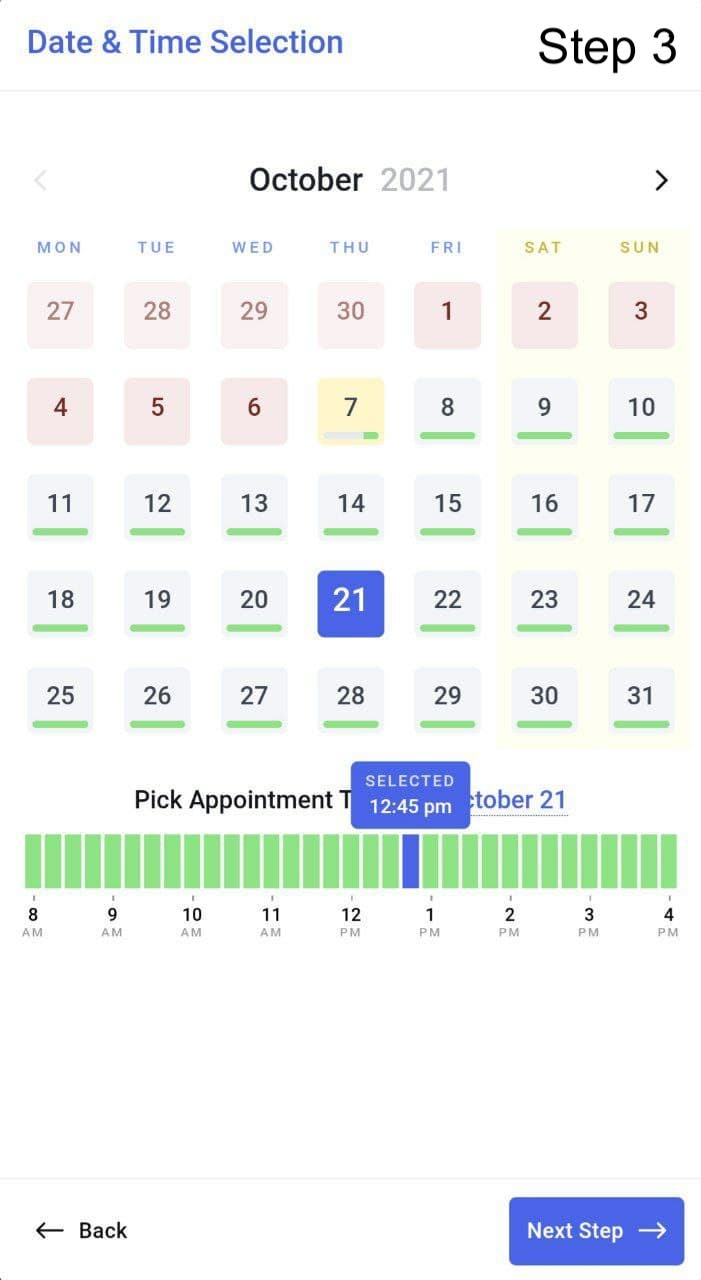
Task: Select October 14 date
Action: [350, 506]
